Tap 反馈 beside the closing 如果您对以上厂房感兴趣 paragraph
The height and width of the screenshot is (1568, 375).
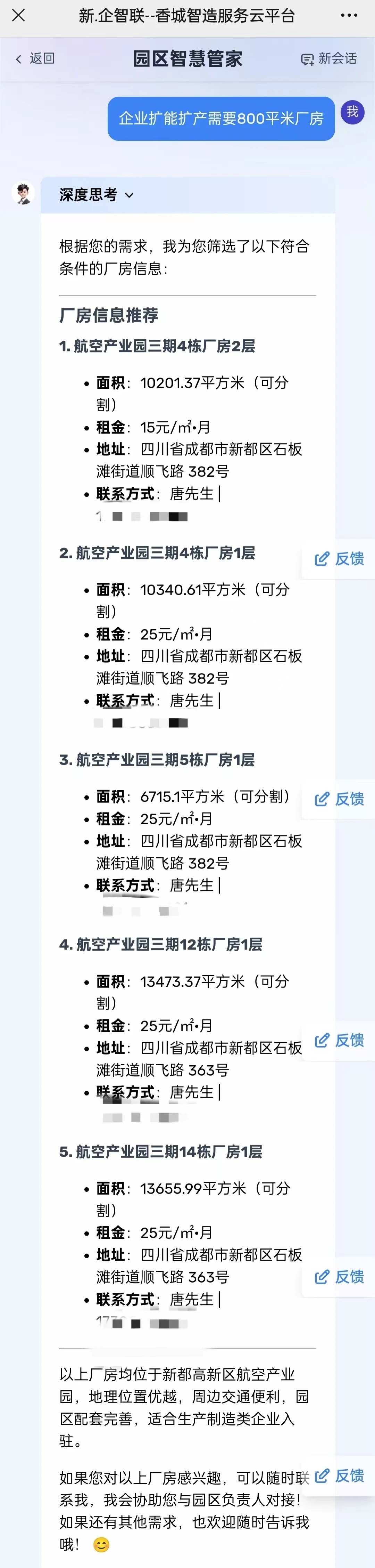click(339, 1475)
